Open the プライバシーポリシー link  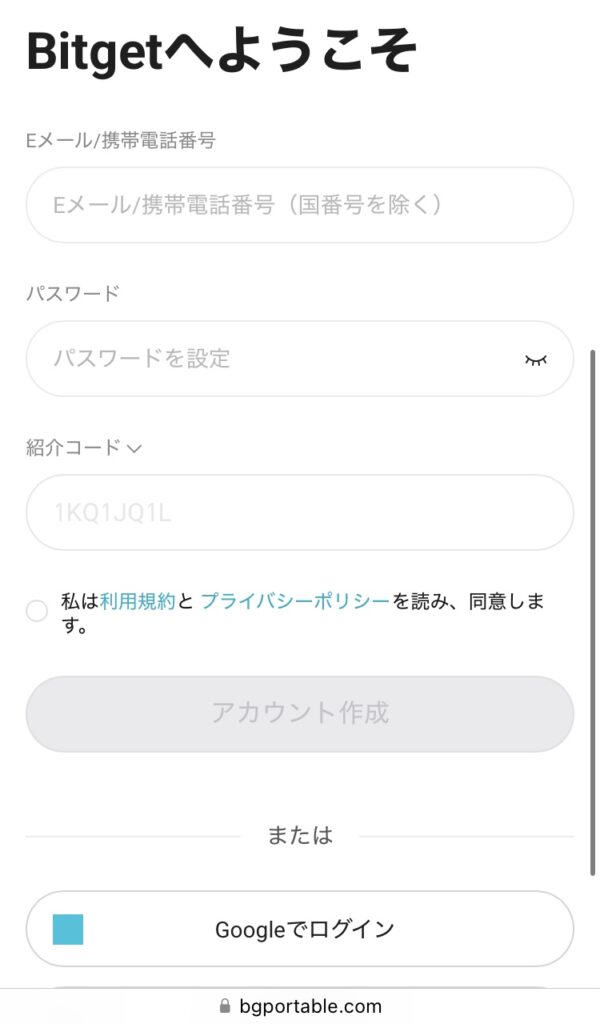click(x=295, y=601)
